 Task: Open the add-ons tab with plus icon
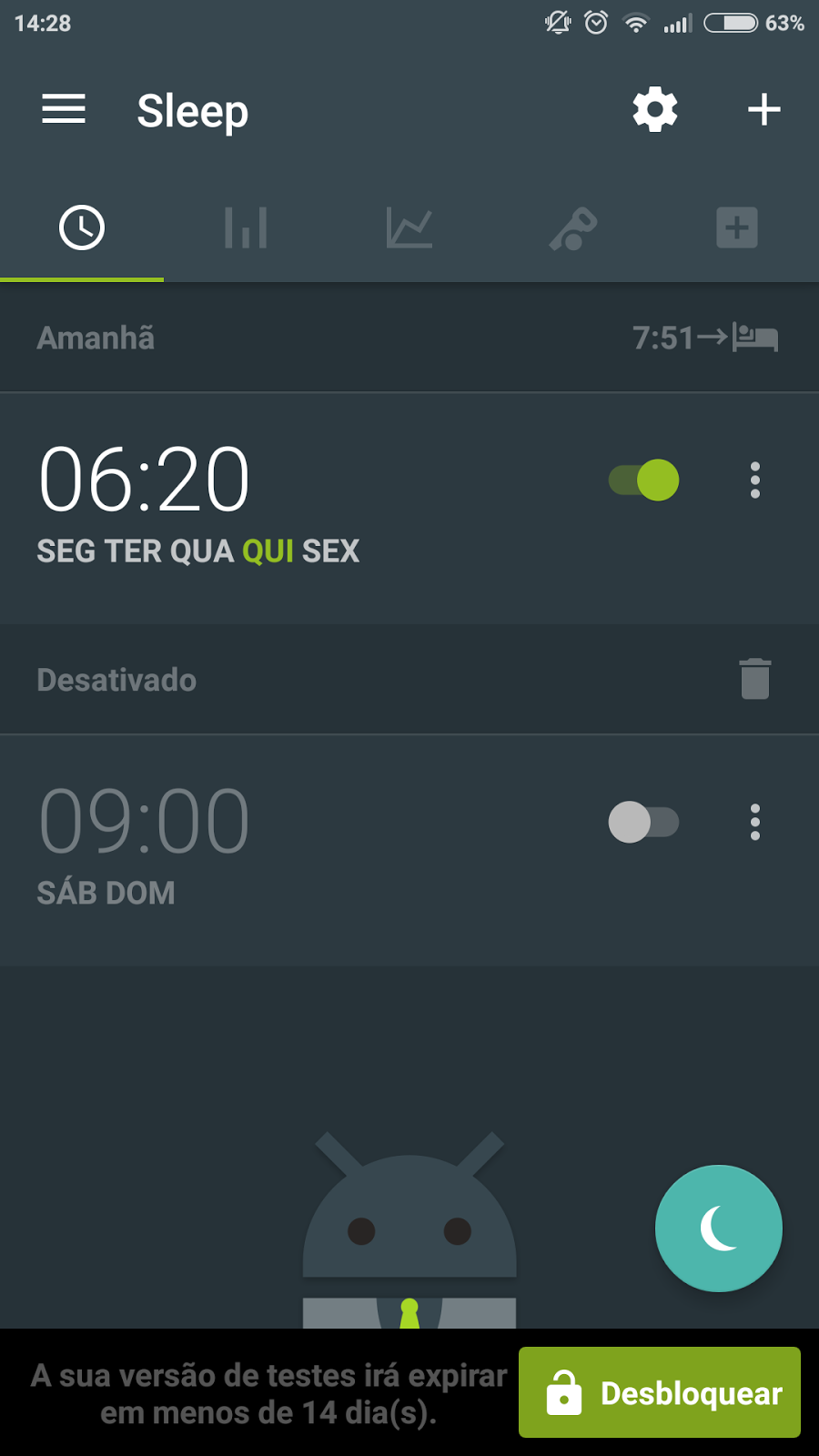click(735, 227)
